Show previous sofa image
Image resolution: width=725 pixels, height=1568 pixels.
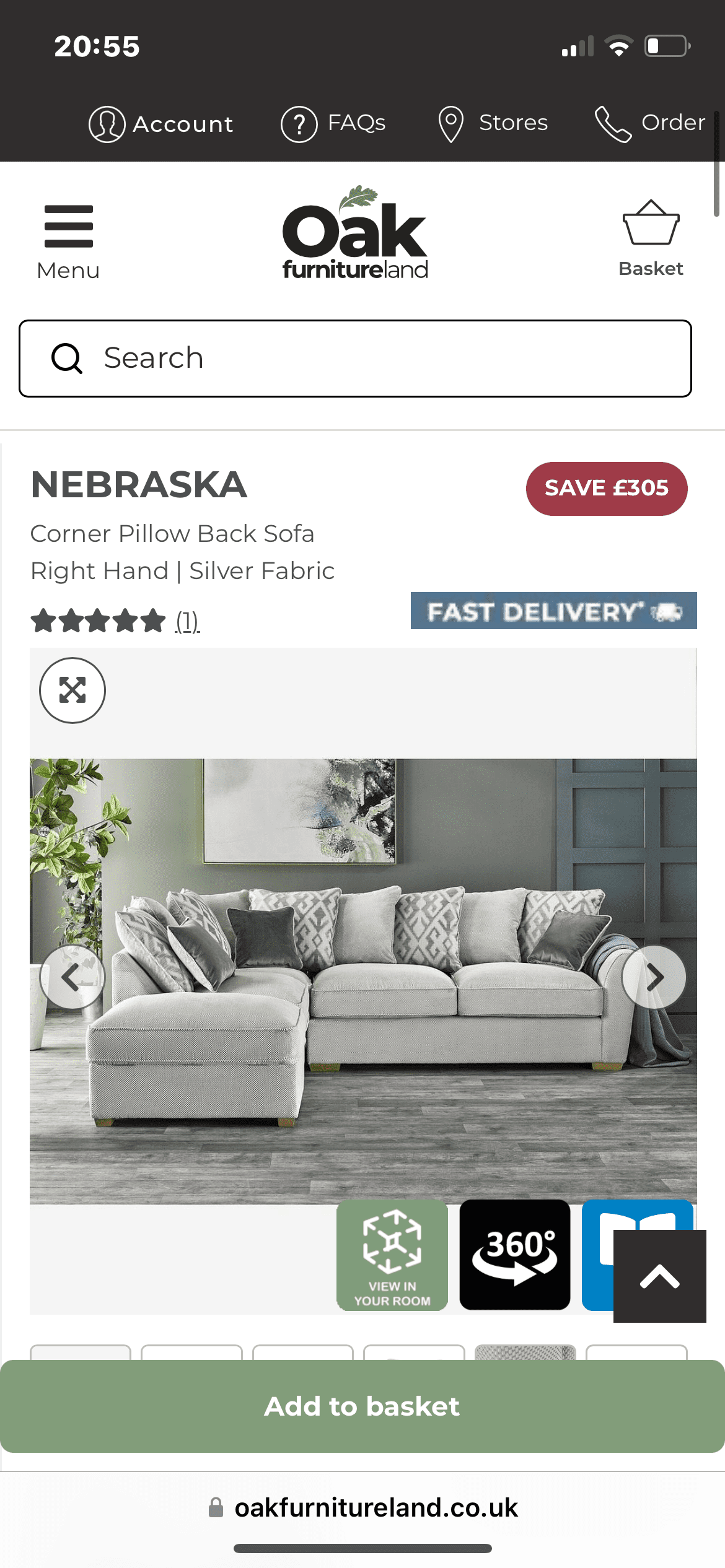pyautogui.click(x=72, y=977)
